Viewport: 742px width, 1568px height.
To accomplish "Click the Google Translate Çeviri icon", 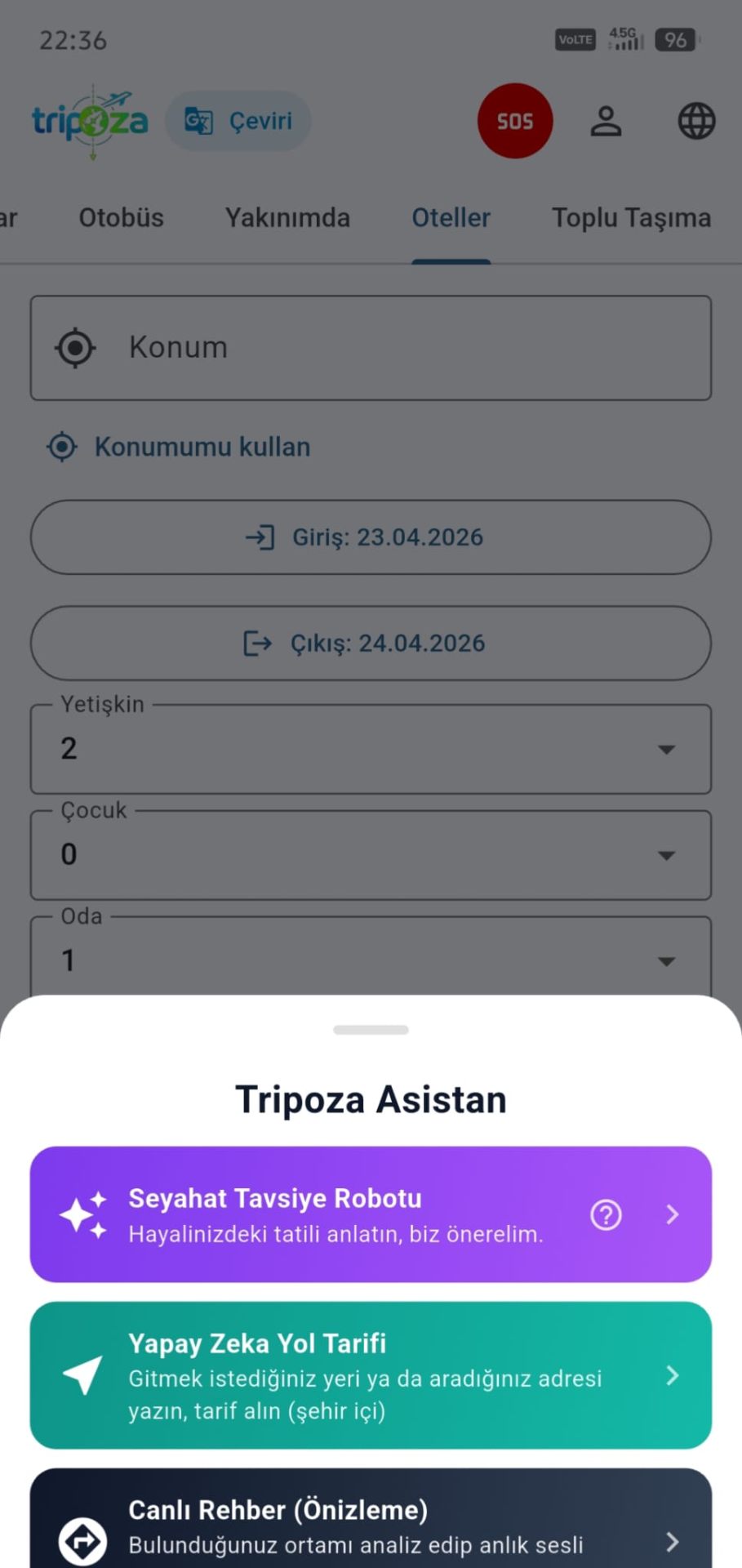I will pos(201,120).
